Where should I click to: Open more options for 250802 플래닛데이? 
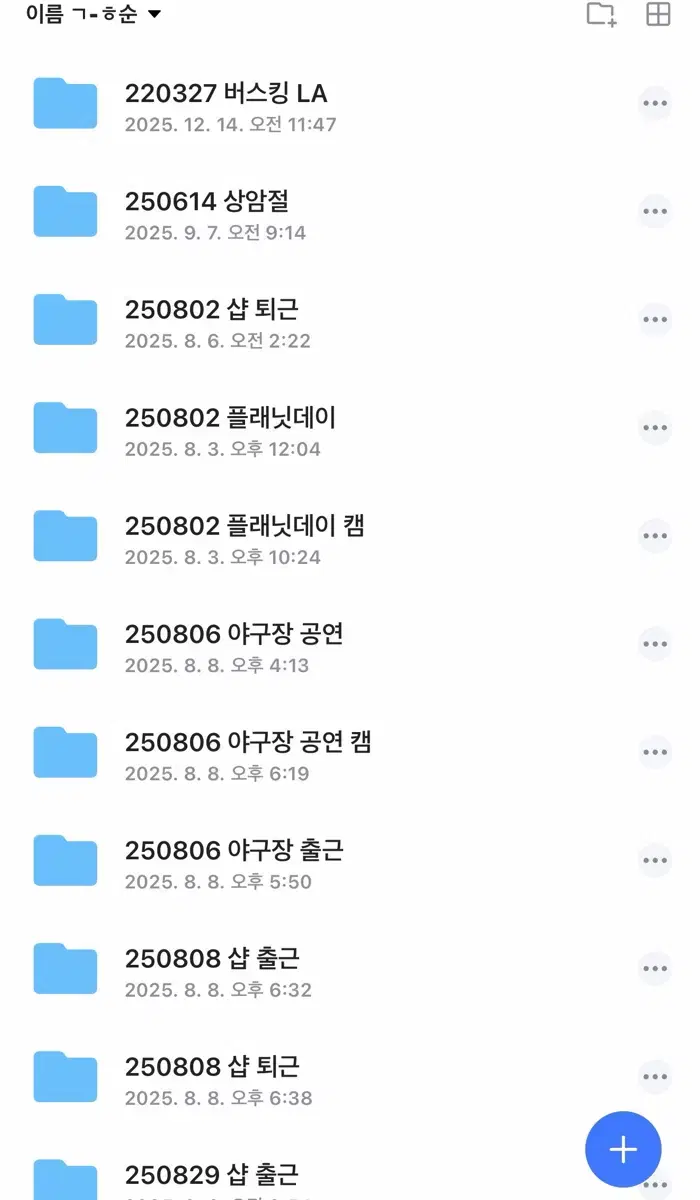click(x=655, y=428)
